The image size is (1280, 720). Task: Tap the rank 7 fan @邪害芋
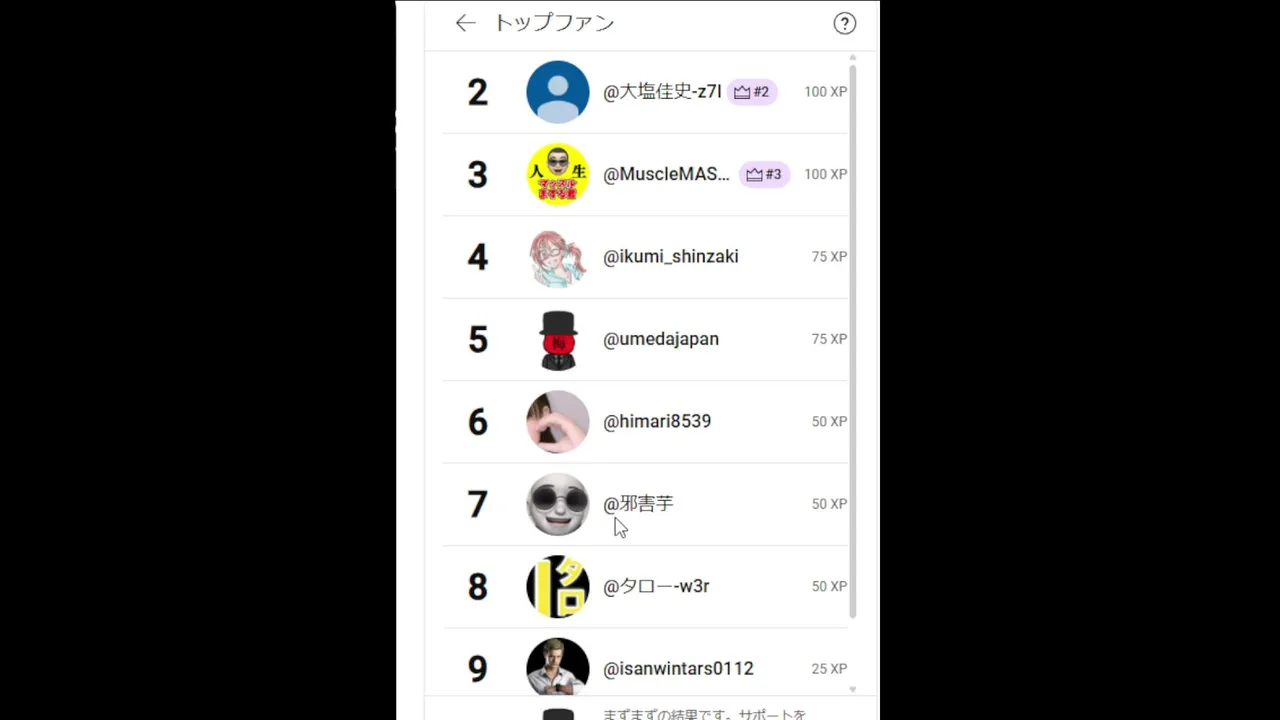[638, 504]
